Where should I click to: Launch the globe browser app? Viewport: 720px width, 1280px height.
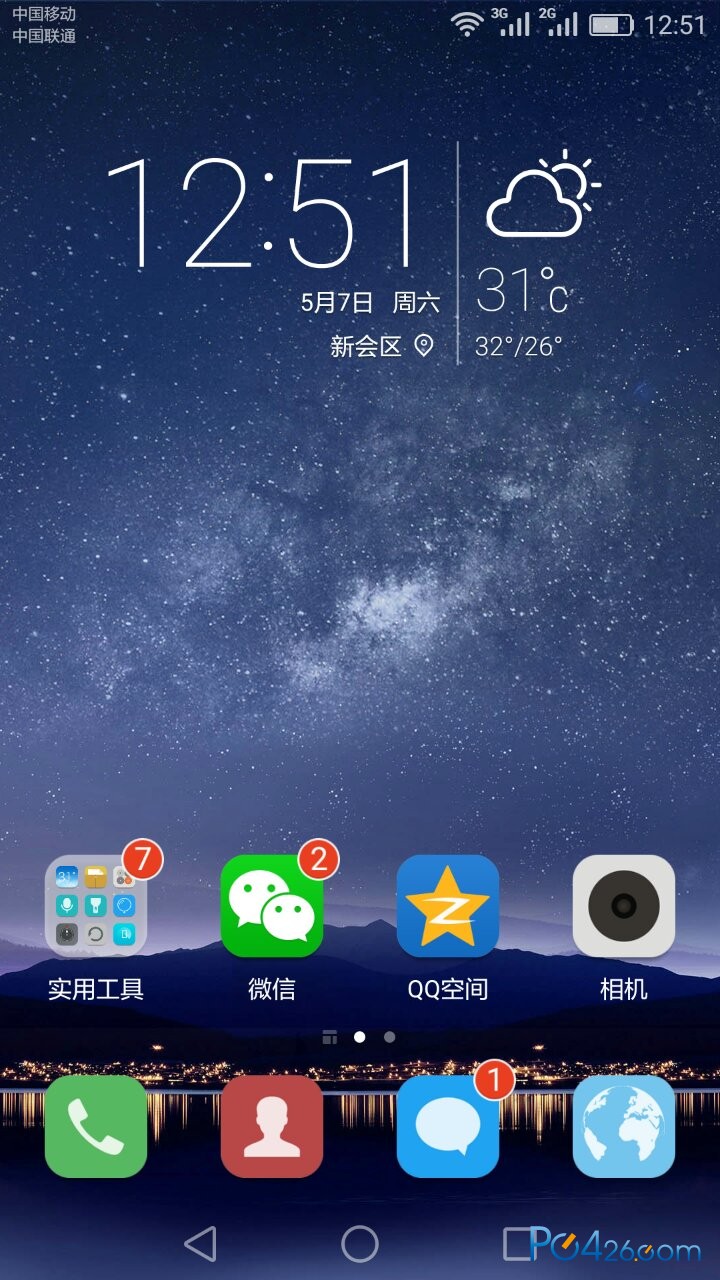click(x=623, y=1126)
